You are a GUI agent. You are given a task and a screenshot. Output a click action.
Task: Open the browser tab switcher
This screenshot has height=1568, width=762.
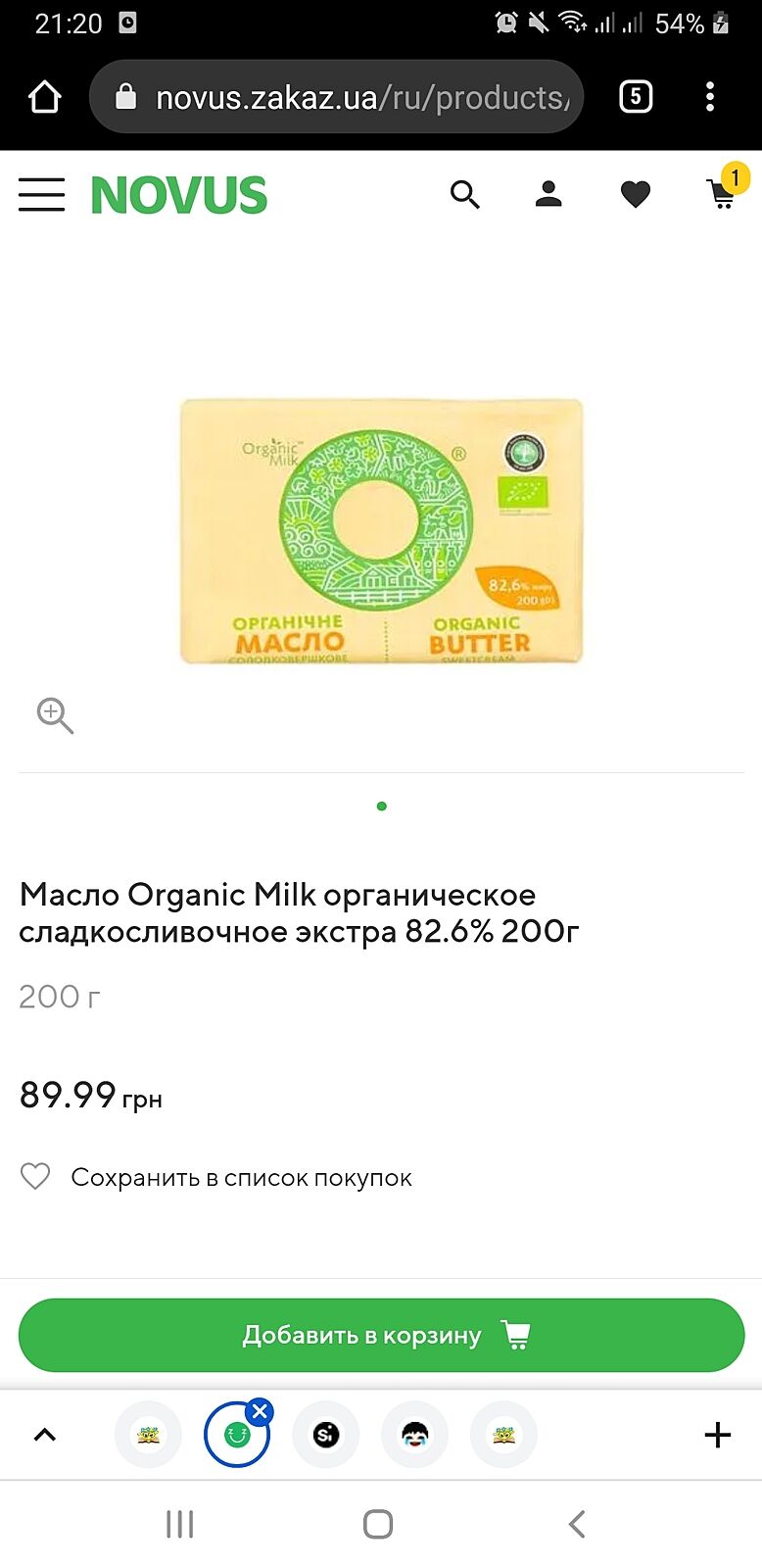pyautogui.click(x=636, y=97)
